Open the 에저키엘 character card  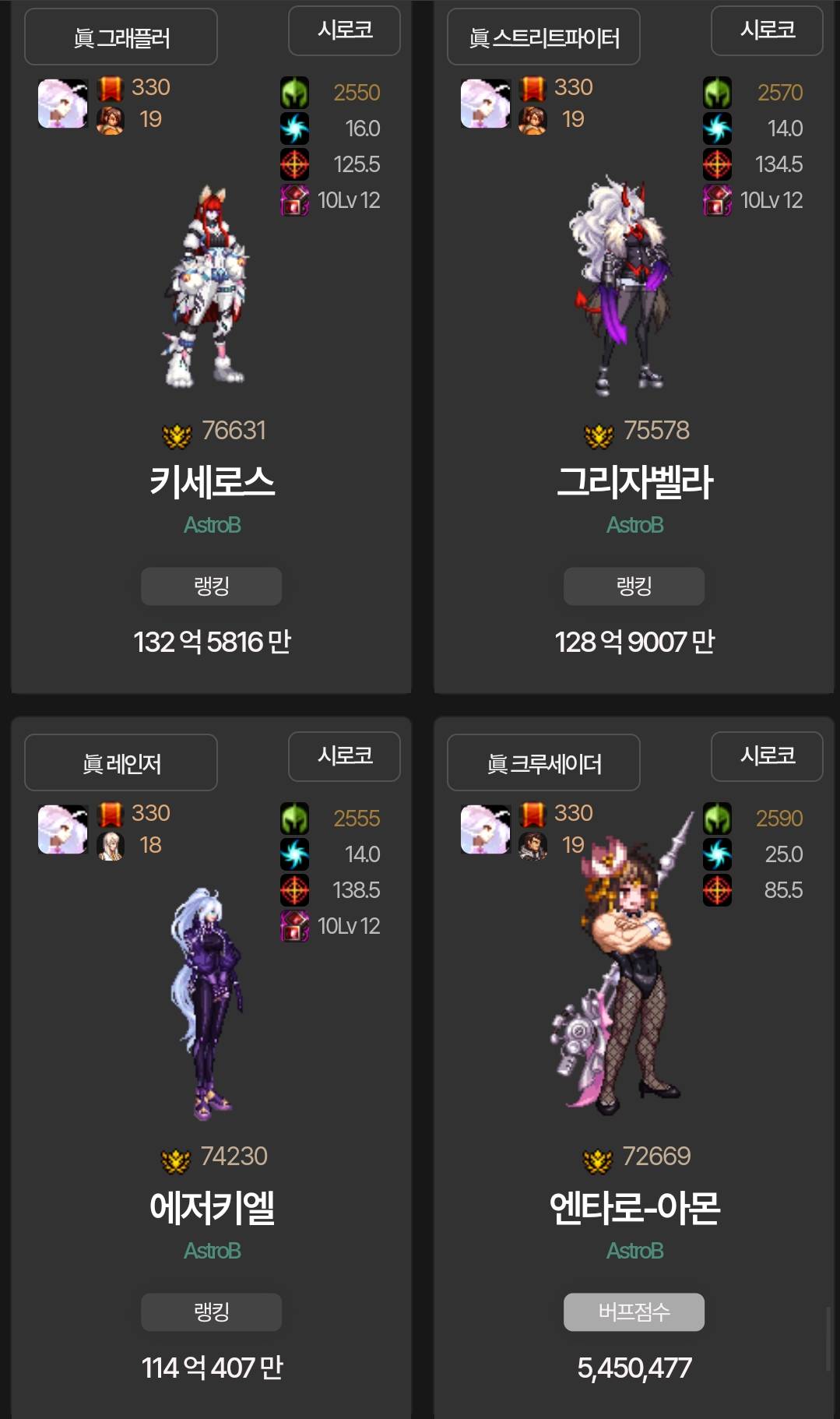coord(211,1207)
